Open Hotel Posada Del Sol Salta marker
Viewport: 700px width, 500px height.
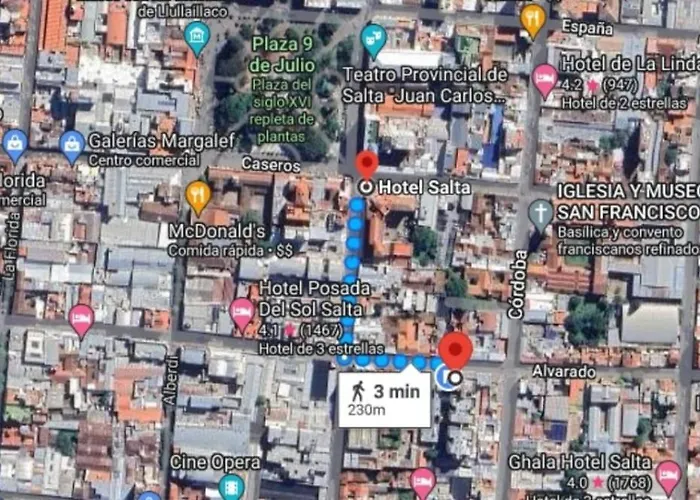(x=242, y=313)
